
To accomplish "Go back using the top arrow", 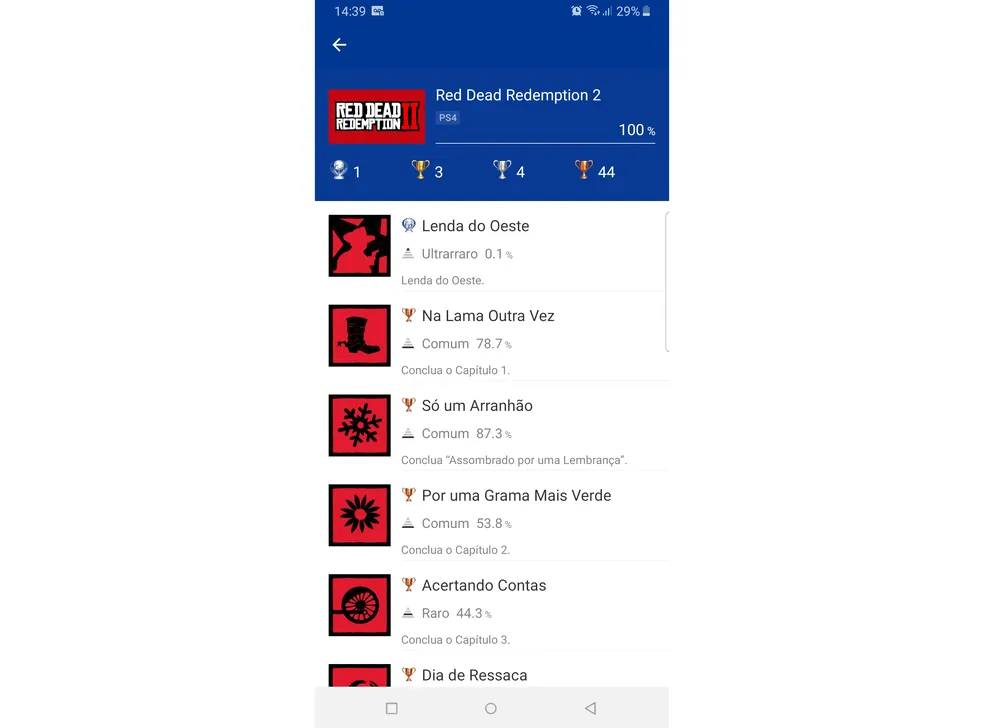I will coord(339,45).
